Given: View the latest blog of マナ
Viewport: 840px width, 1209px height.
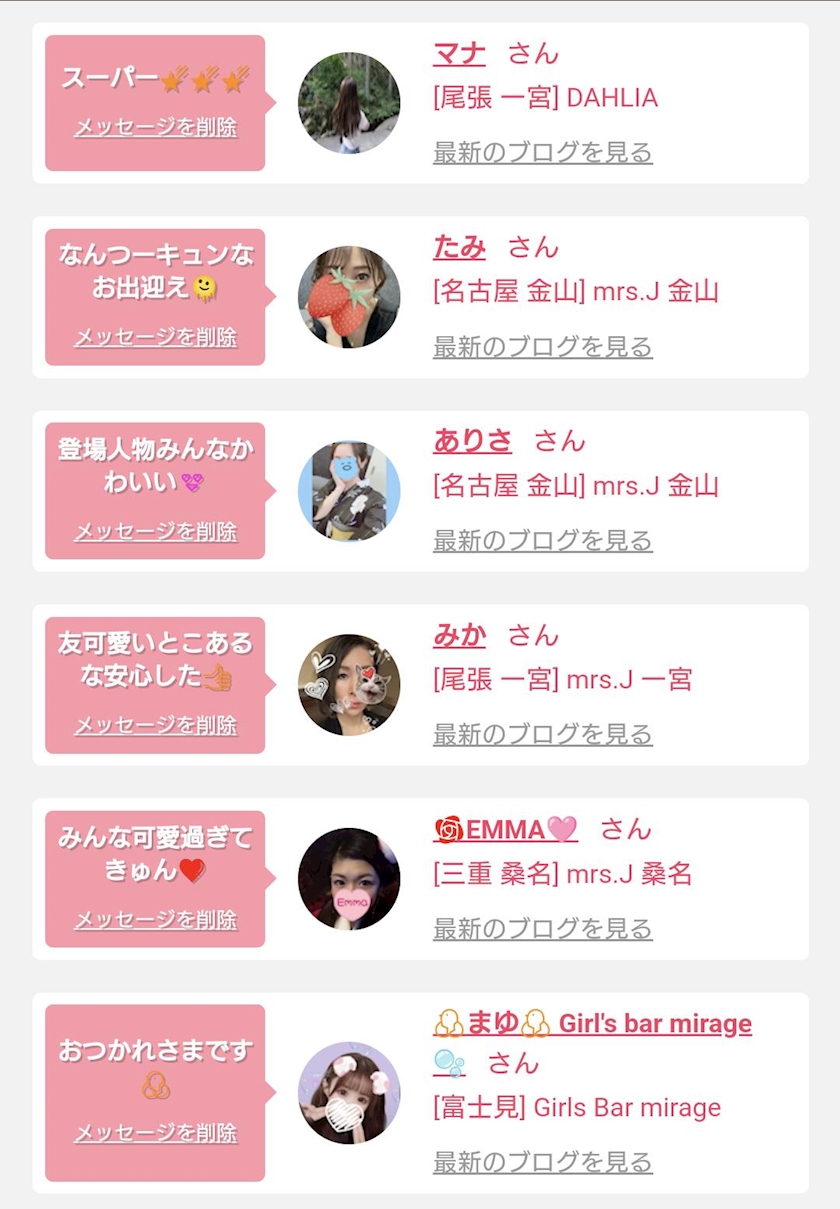Looking at the screenshot, I should click(542, 153).
